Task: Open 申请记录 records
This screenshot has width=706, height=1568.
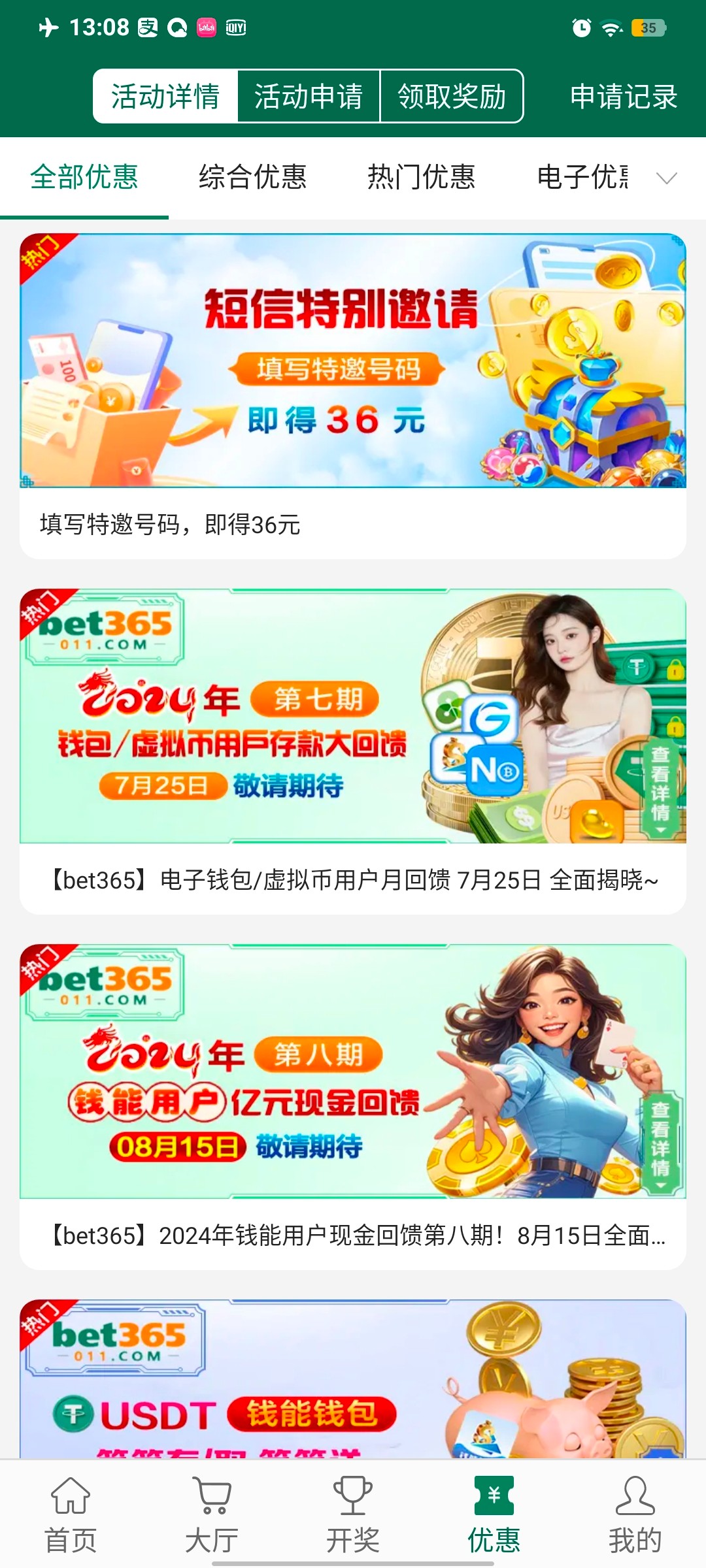Action: [623, 97]
